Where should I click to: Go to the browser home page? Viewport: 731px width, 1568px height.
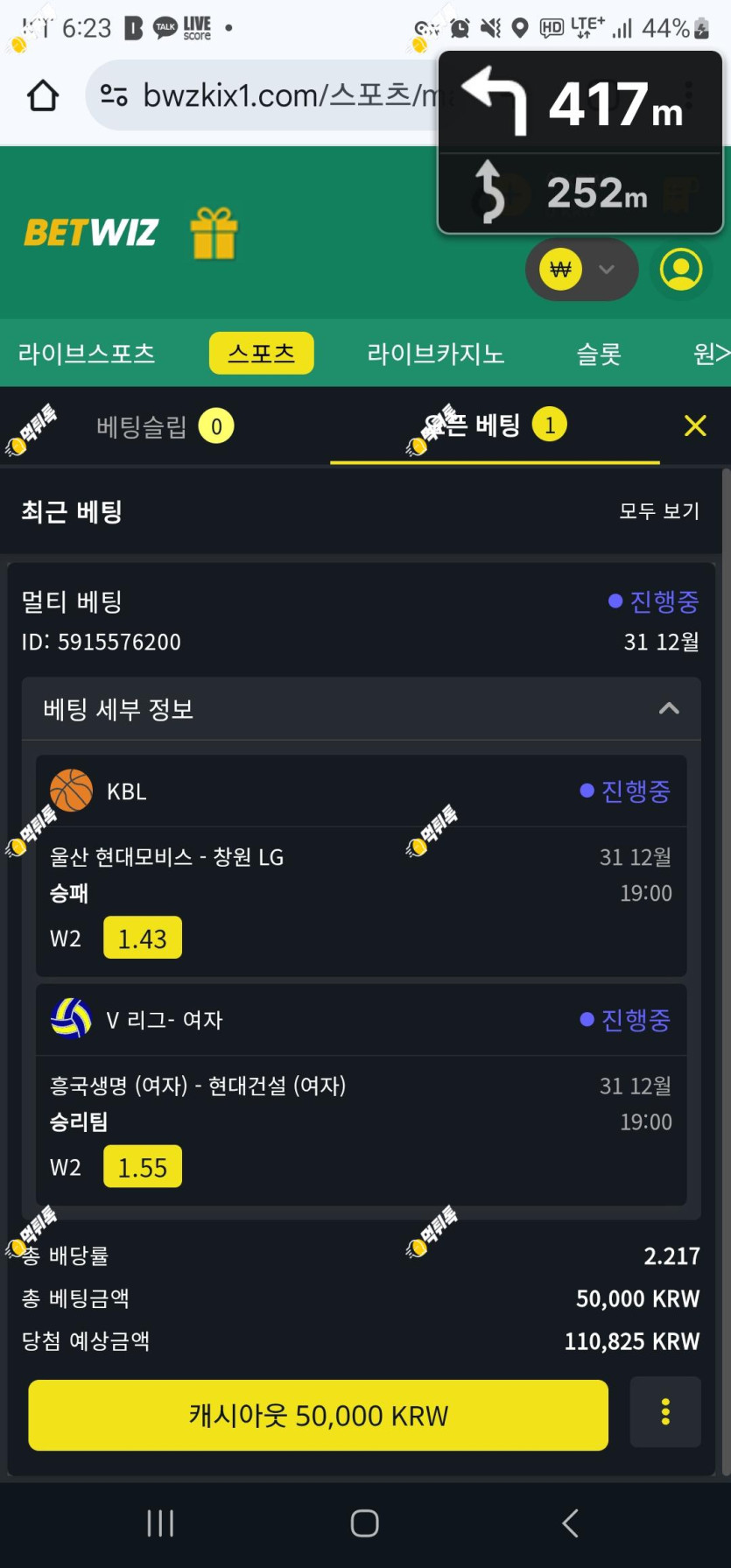pos(43,95)
